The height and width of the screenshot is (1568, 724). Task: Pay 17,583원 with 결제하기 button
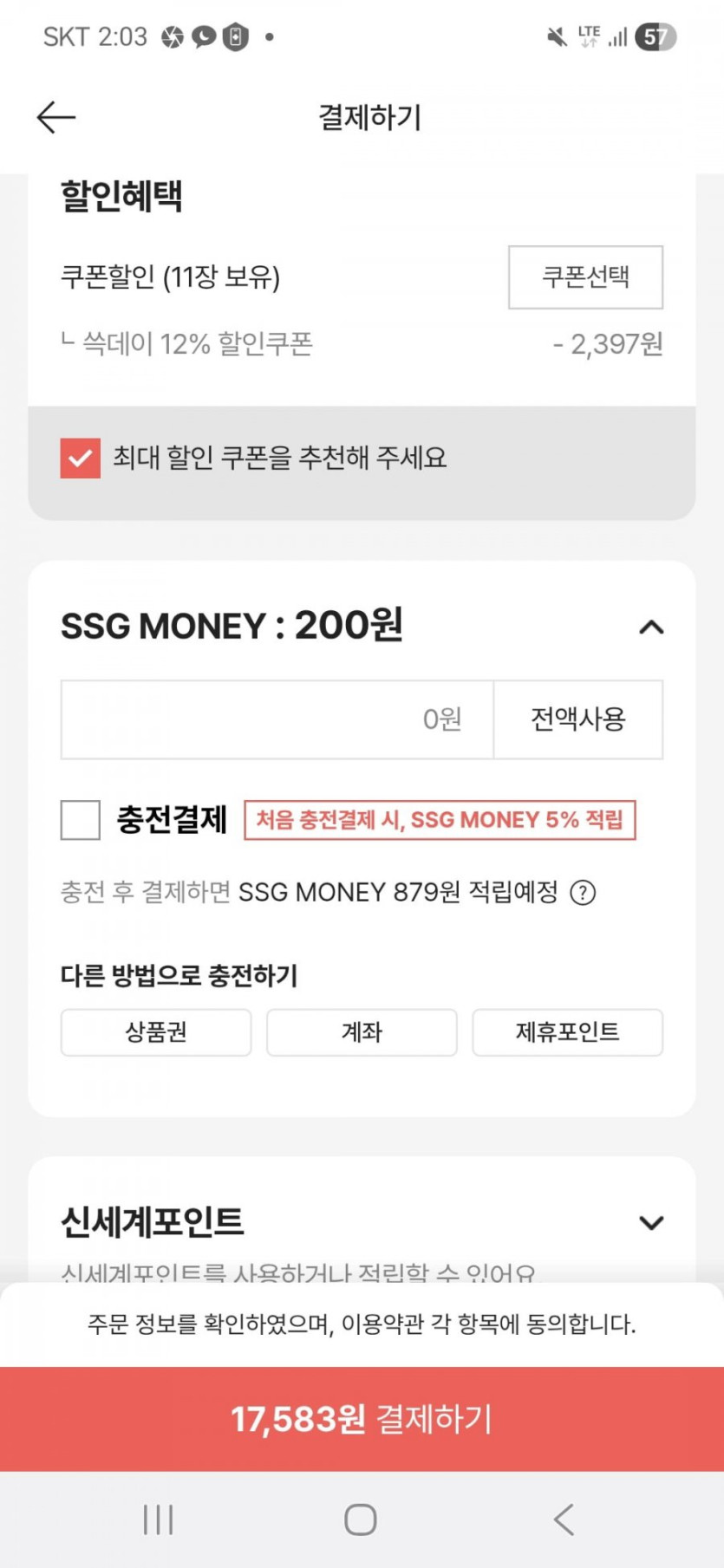click(x=362, y=1419)
